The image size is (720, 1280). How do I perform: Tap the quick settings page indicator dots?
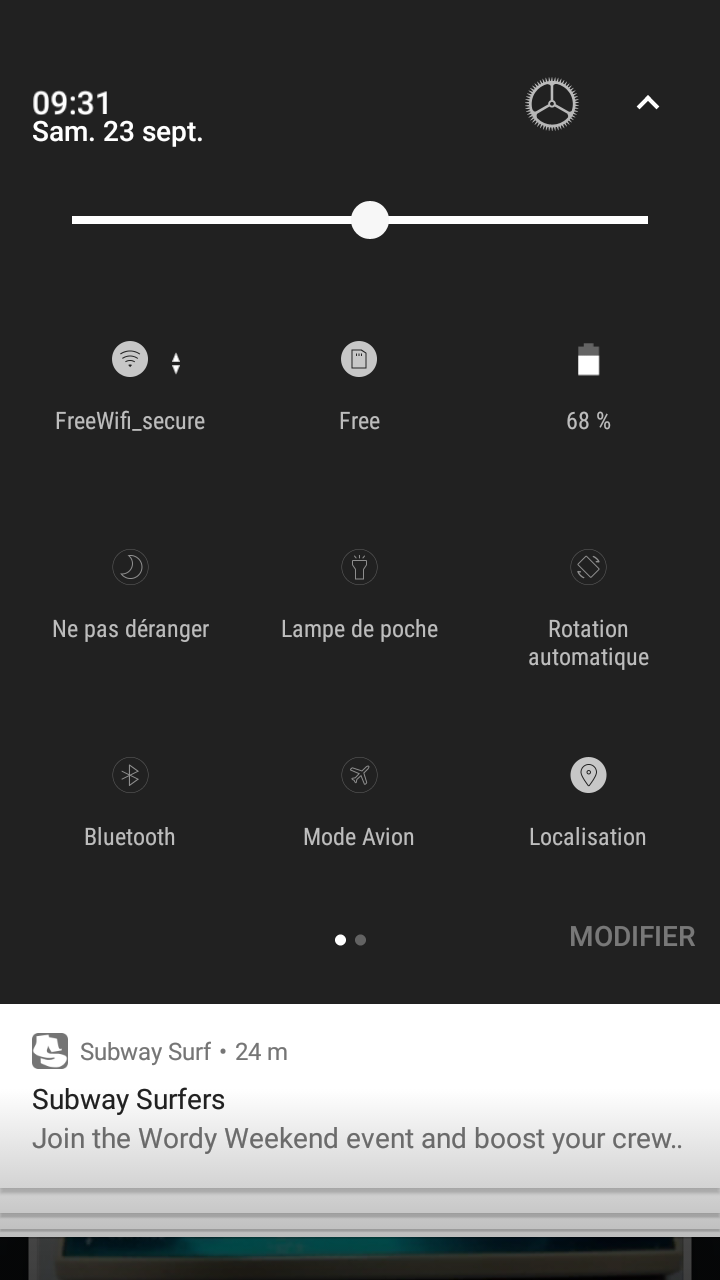pos(350,940)
